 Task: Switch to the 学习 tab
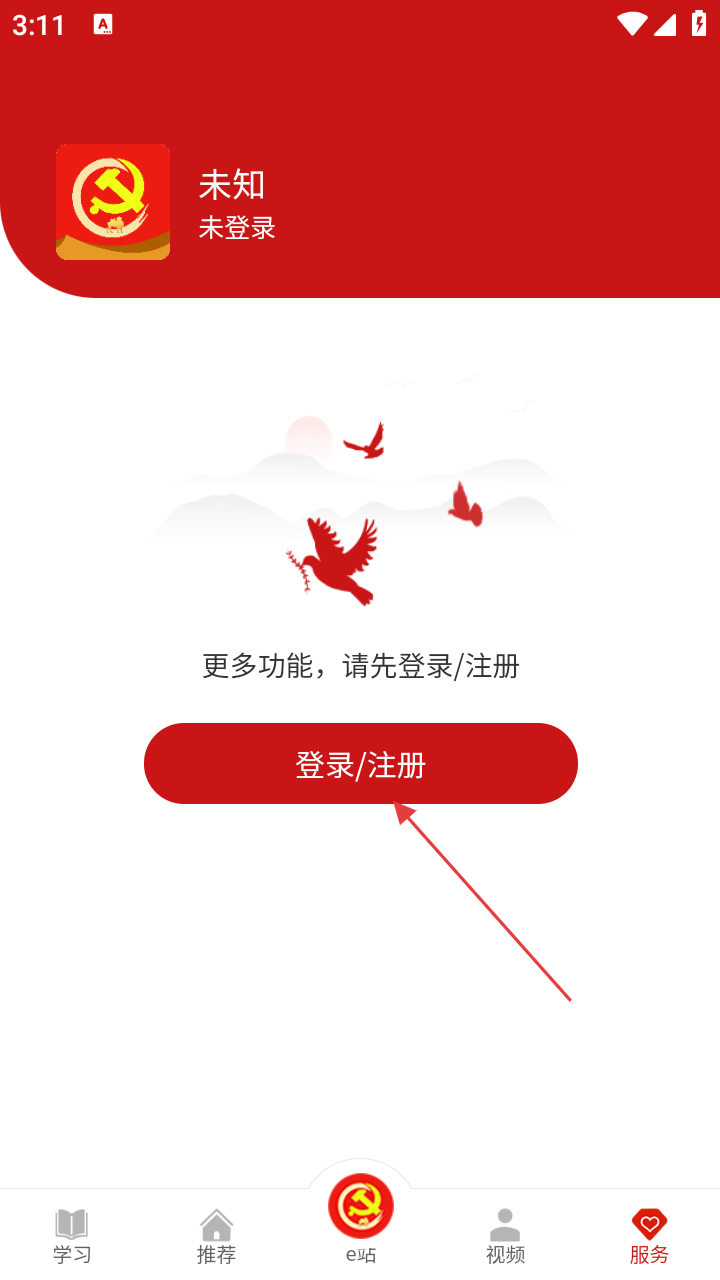click(x=72, y=1235)
